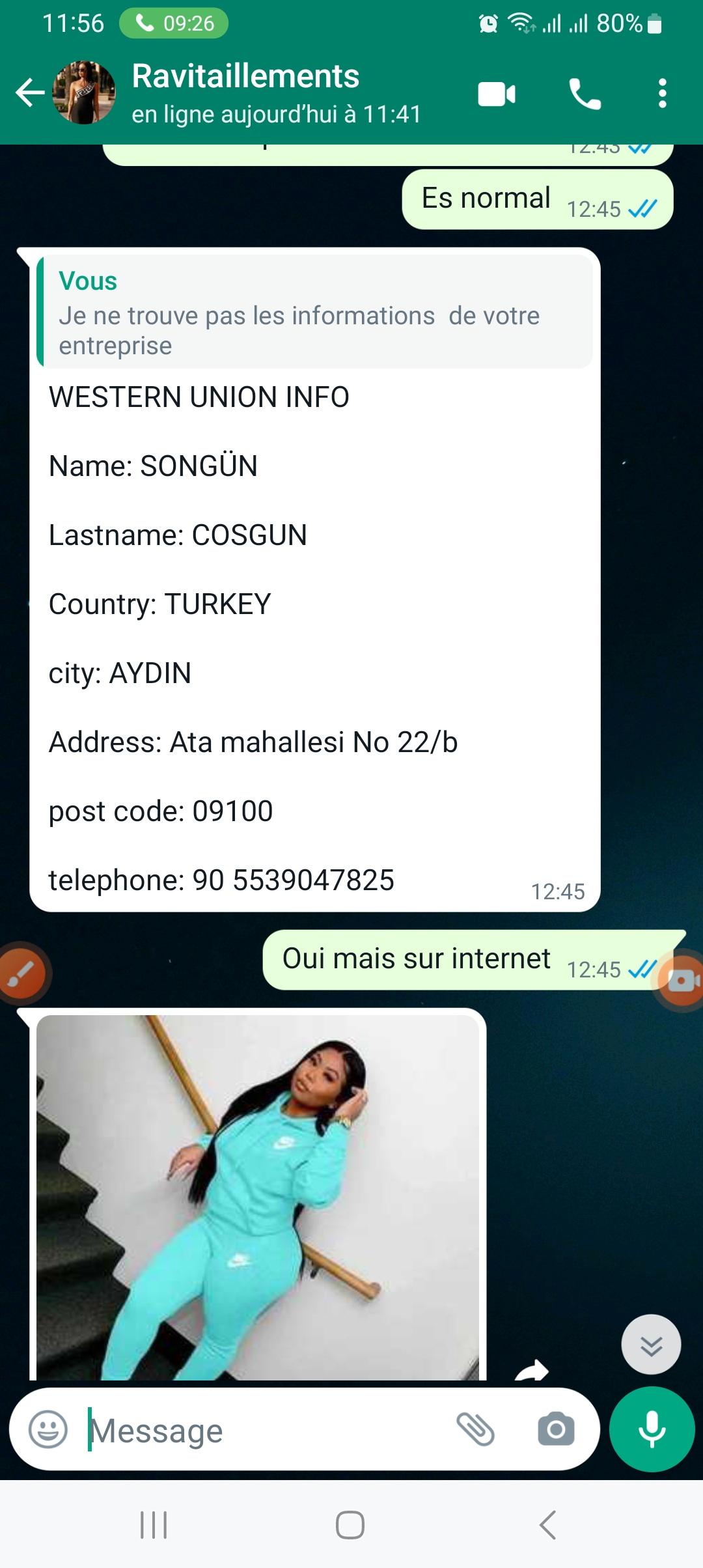This screenshot has height=1568, width=703.
Task: Attach a file with the paperclip
Action: [476, 1430]
